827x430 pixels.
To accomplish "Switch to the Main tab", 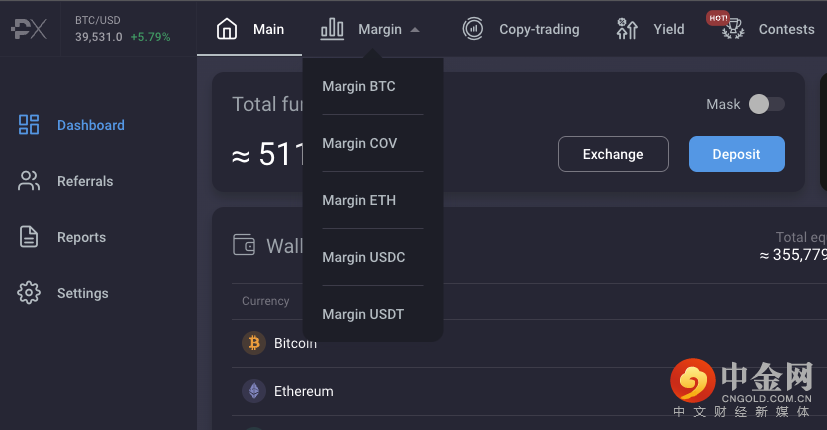I will tap(251, 29).
